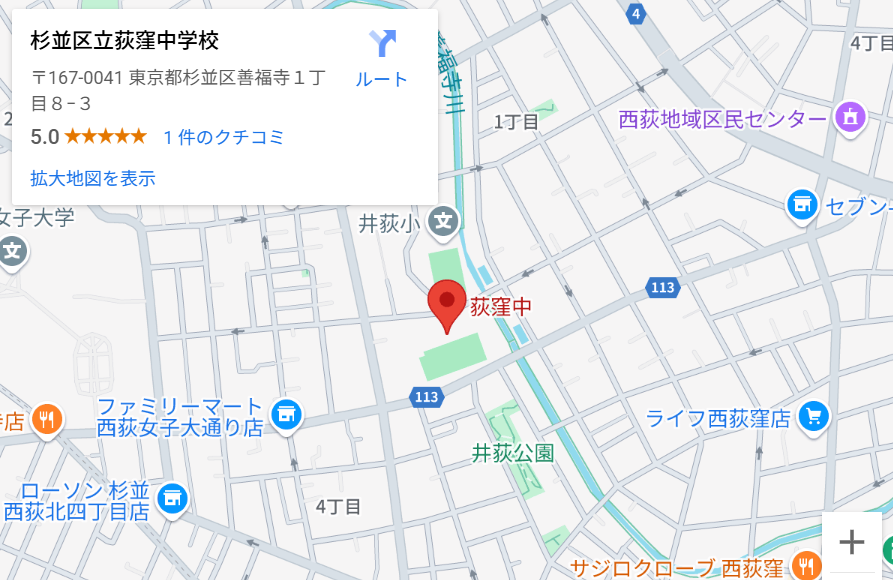This screenshot has height=580, width=893.
Task: Select the 井荻小 school marker
Action: point(443,222)
